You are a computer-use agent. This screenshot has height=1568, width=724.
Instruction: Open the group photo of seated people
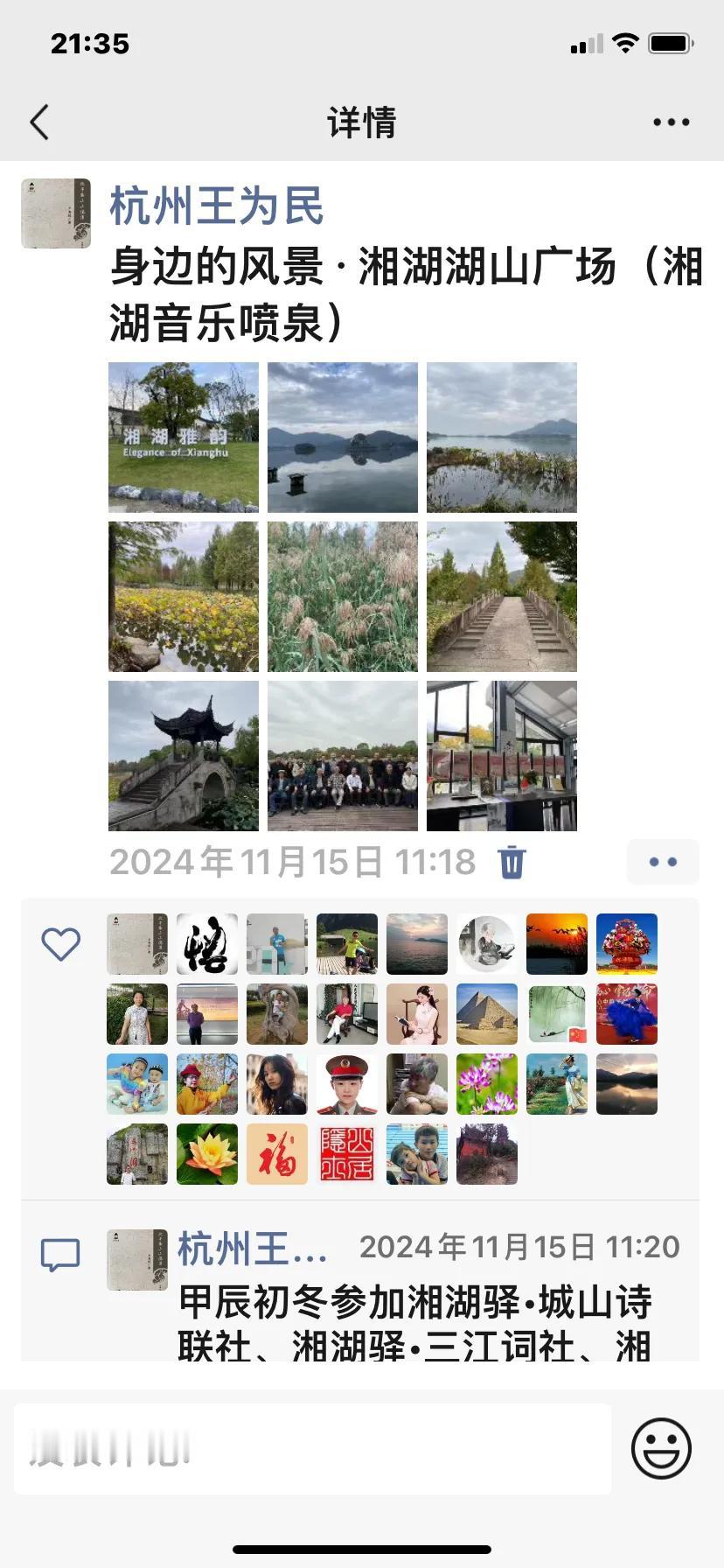(343, 756)
